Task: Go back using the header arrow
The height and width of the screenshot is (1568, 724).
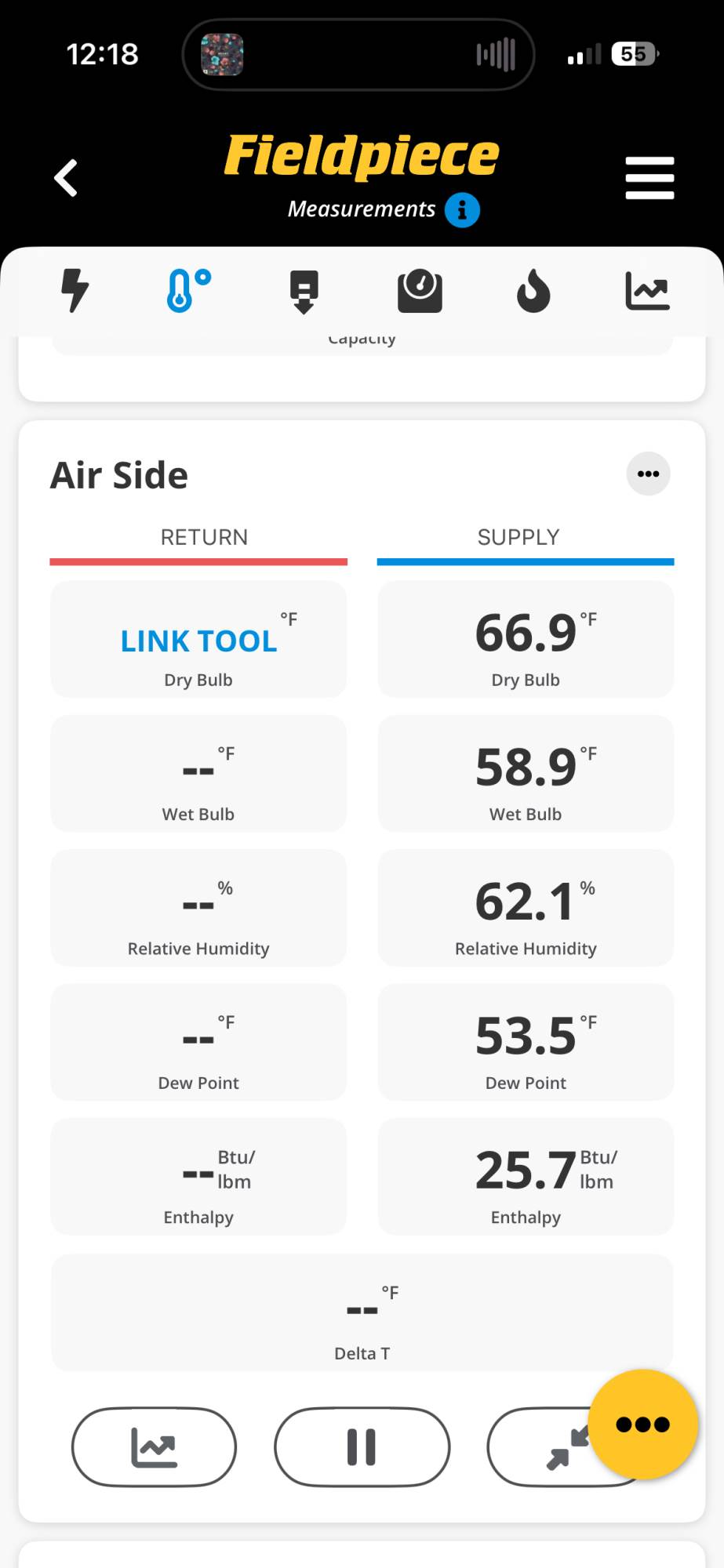Action: (x=66, y=178)
